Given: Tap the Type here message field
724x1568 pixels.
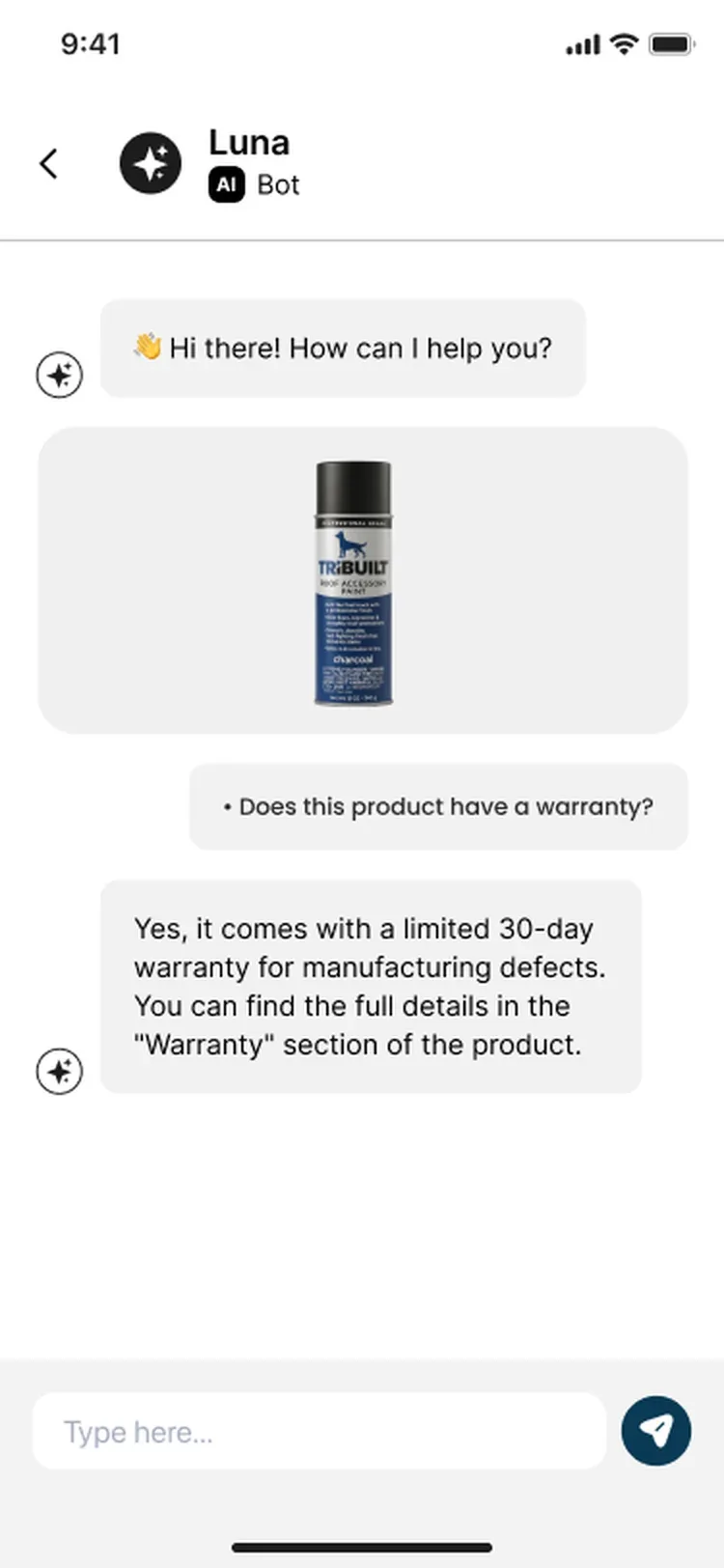Looking at the screenshot, I should 320,1431.
